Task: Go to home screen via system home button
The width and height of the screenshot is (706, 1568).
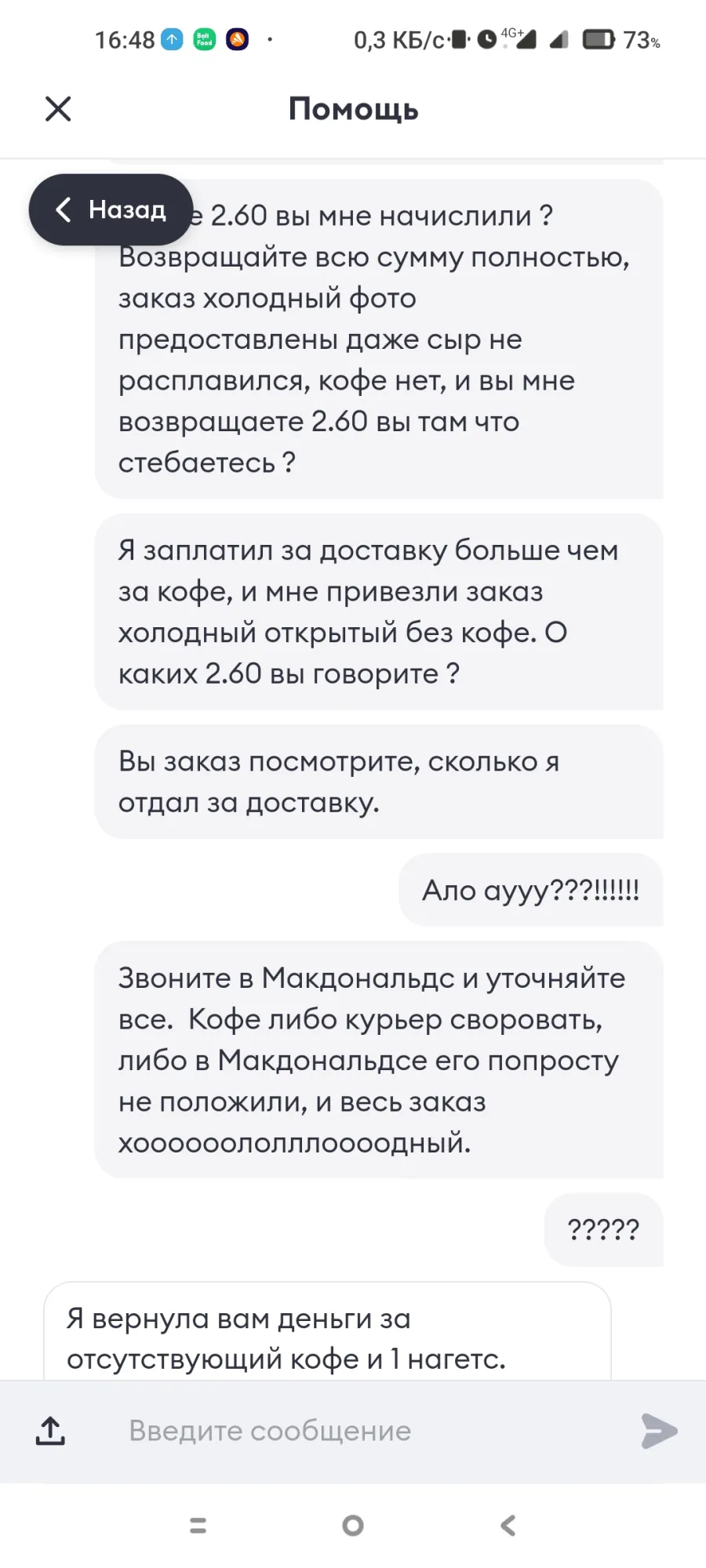Action: [x=353, y=1525]
